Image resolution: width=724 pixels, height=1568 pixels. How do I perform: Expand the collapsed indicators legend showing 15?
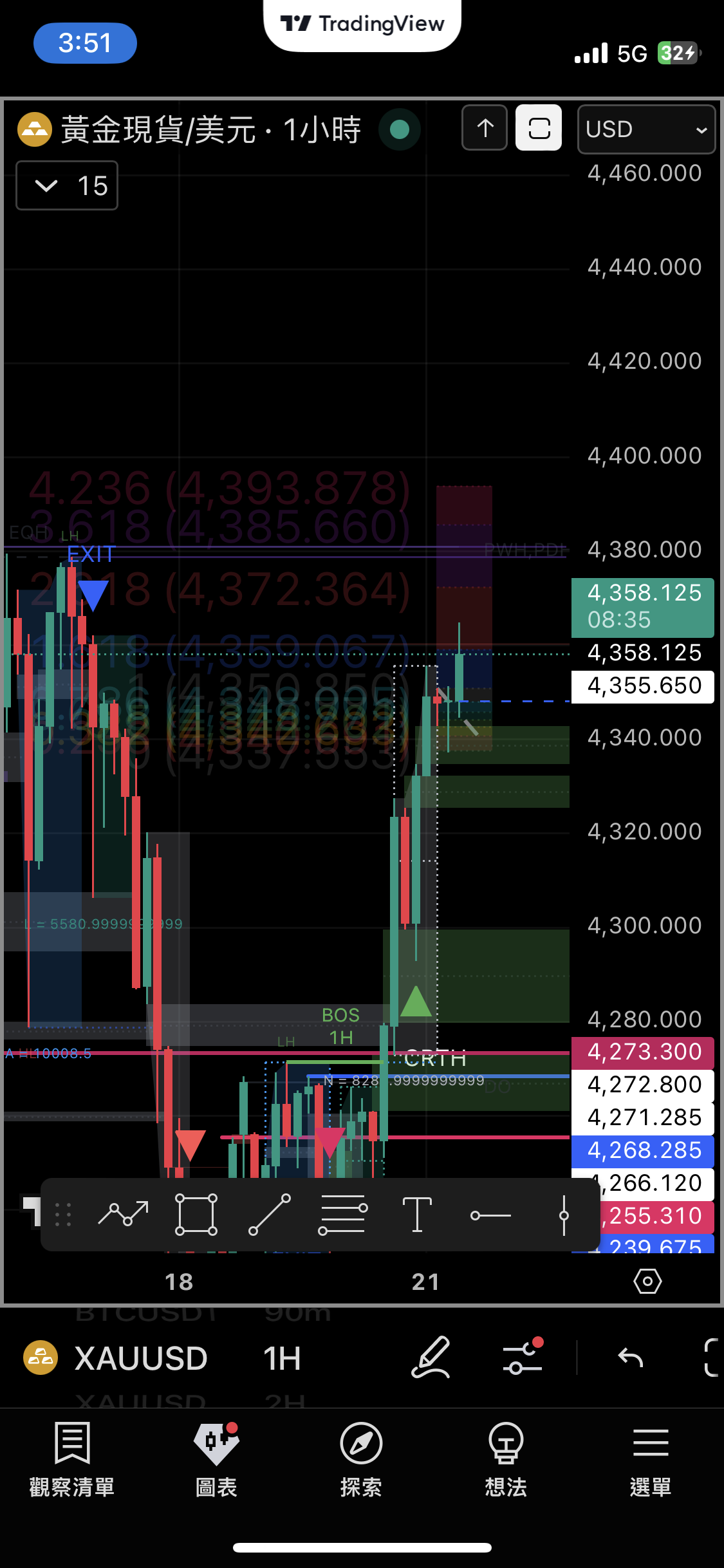67,186
